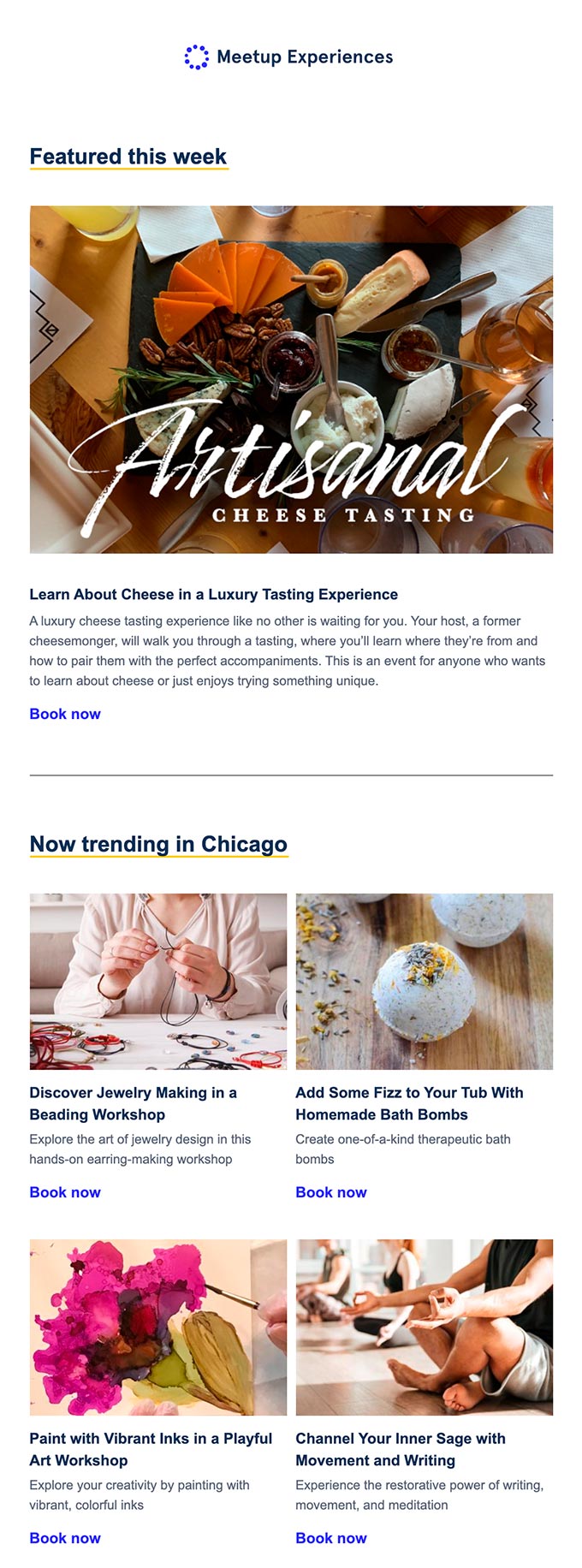The image size is (582, 1568).
Task: Book the Jewelry Making Beading Workshop
Action: (x=65, y=1192)
